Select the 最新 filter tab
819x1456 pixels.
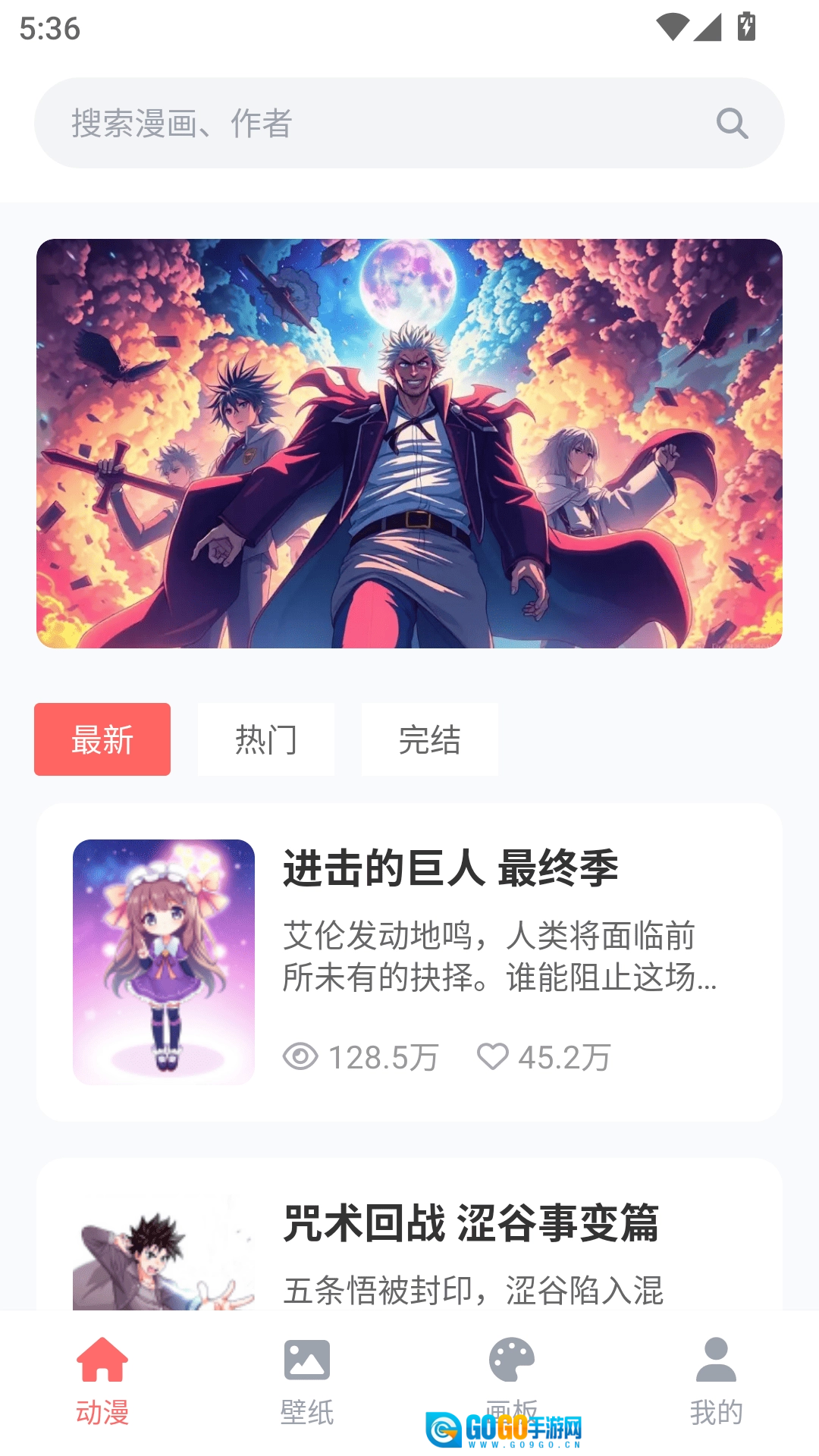(x=102, y=739)
